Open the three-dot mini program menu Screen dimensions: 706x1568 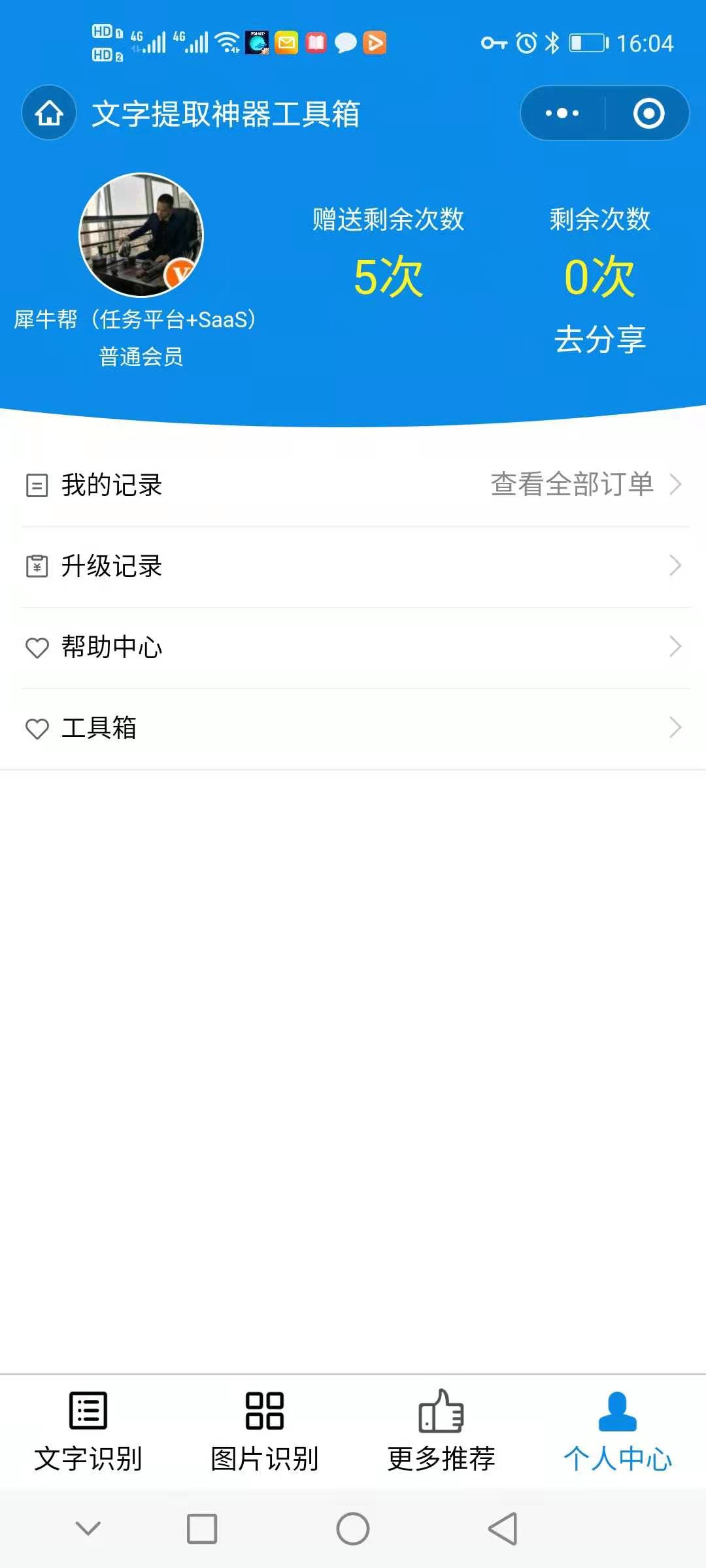tap(562, 113)
